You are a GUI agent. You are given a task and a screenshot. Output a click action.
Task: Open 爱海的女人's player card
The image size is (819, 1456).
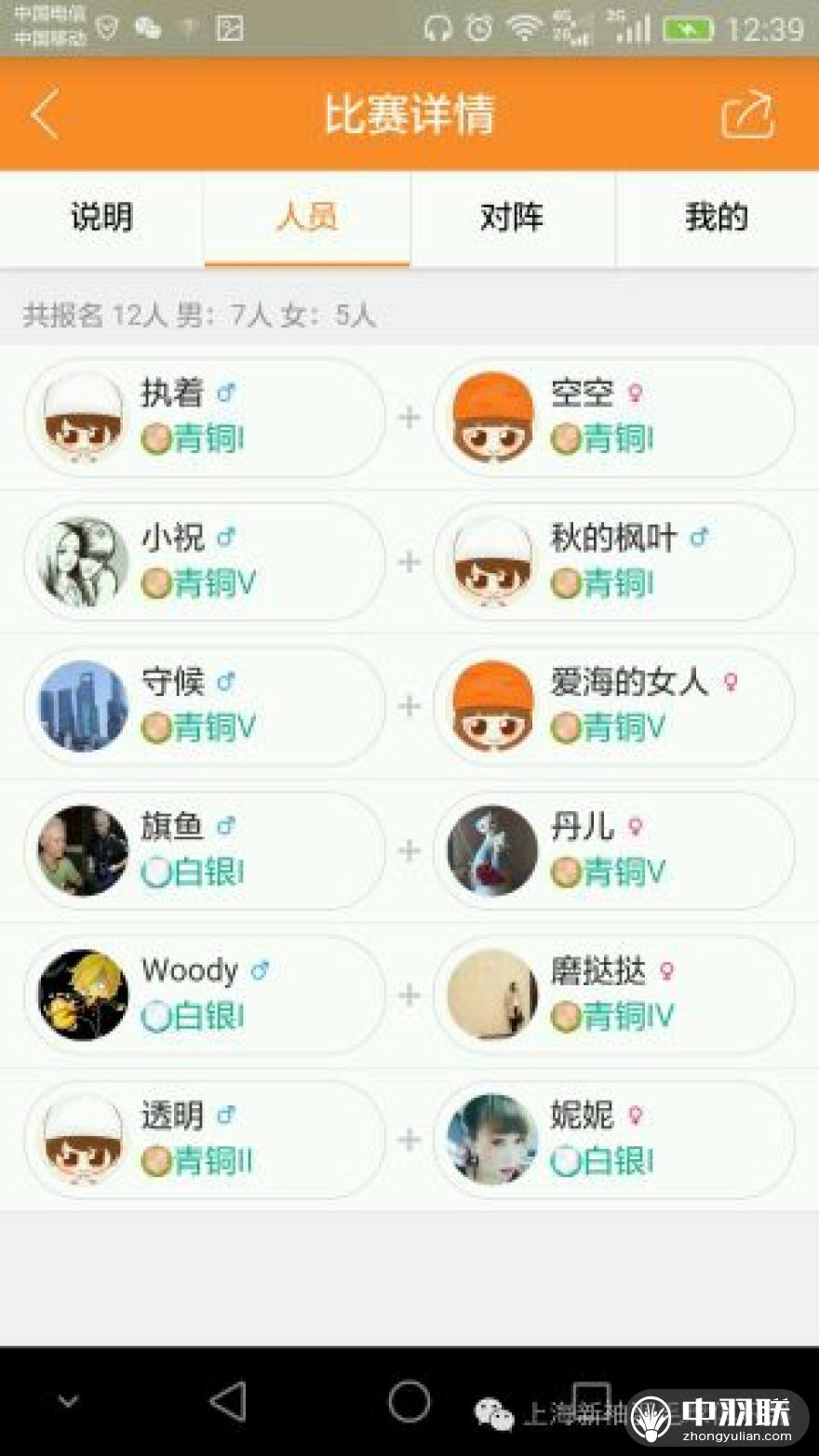(x=613, y=706)
